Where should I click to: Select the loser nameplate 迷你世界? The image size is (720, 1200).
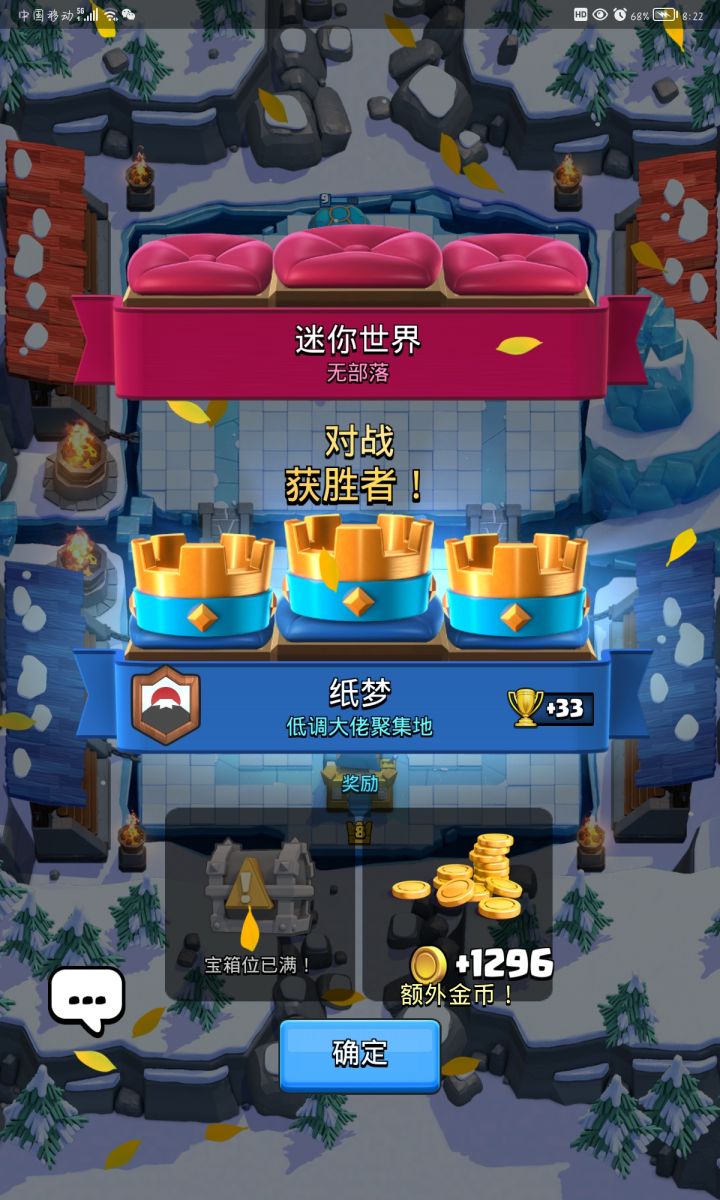[x=358, y=337]
